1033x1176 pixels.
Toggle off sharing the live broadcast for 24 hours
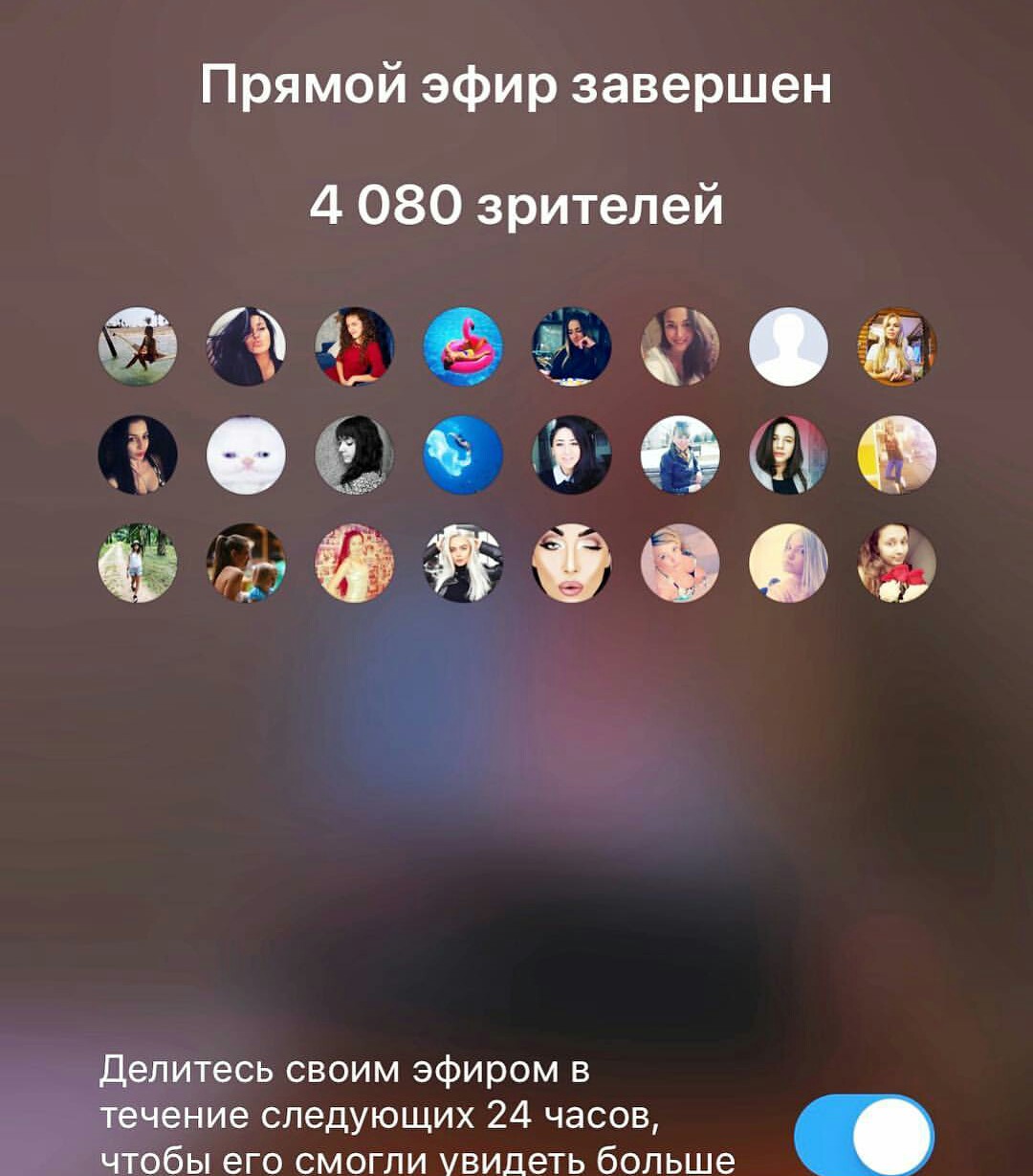864,1137
